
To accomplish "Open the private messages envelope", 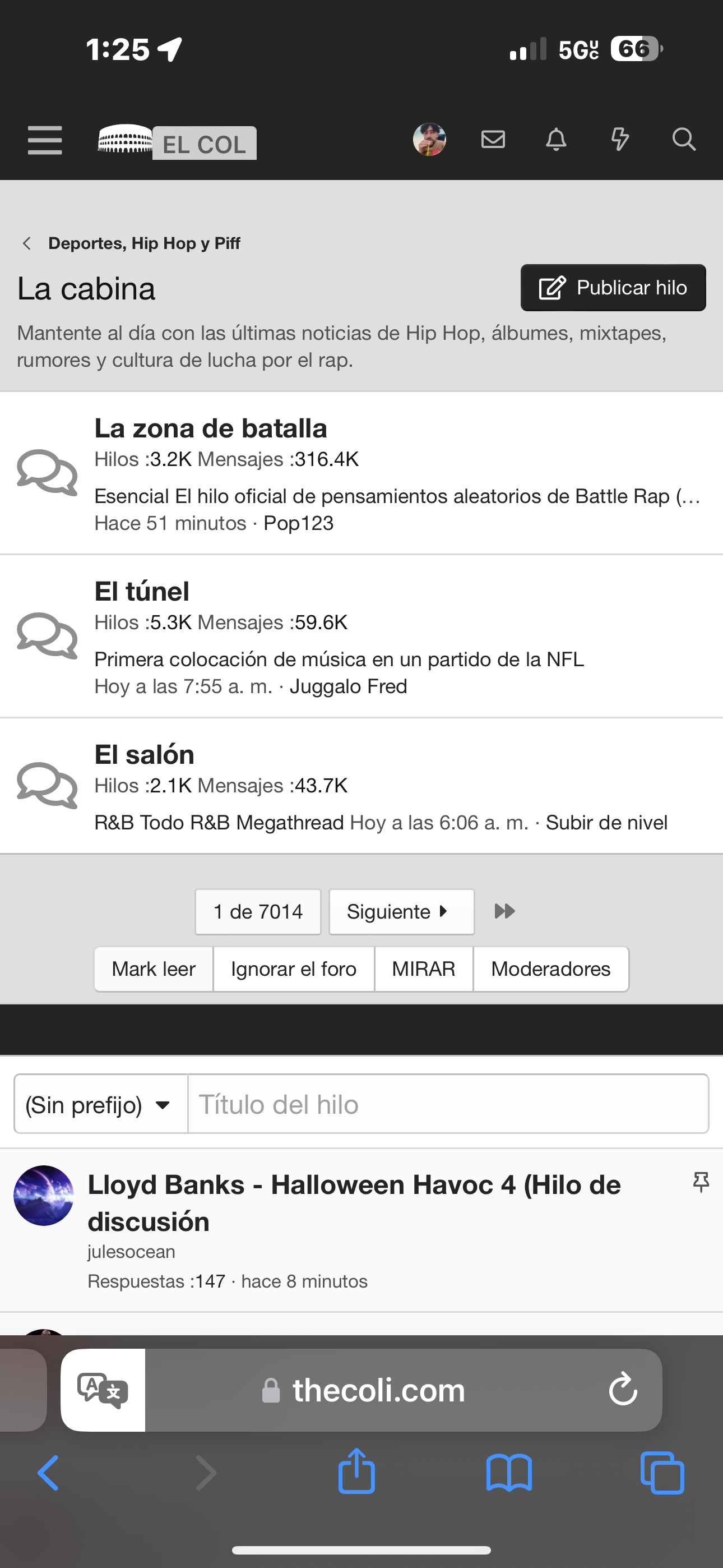I will (x=493, y=140).
